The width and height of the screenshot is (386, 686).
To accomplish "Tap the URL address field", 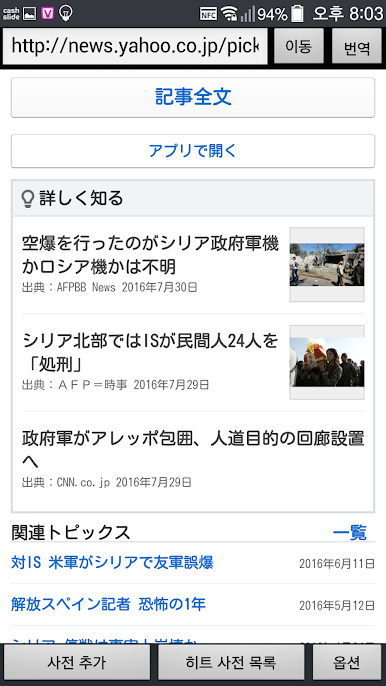I will (135, 46).
